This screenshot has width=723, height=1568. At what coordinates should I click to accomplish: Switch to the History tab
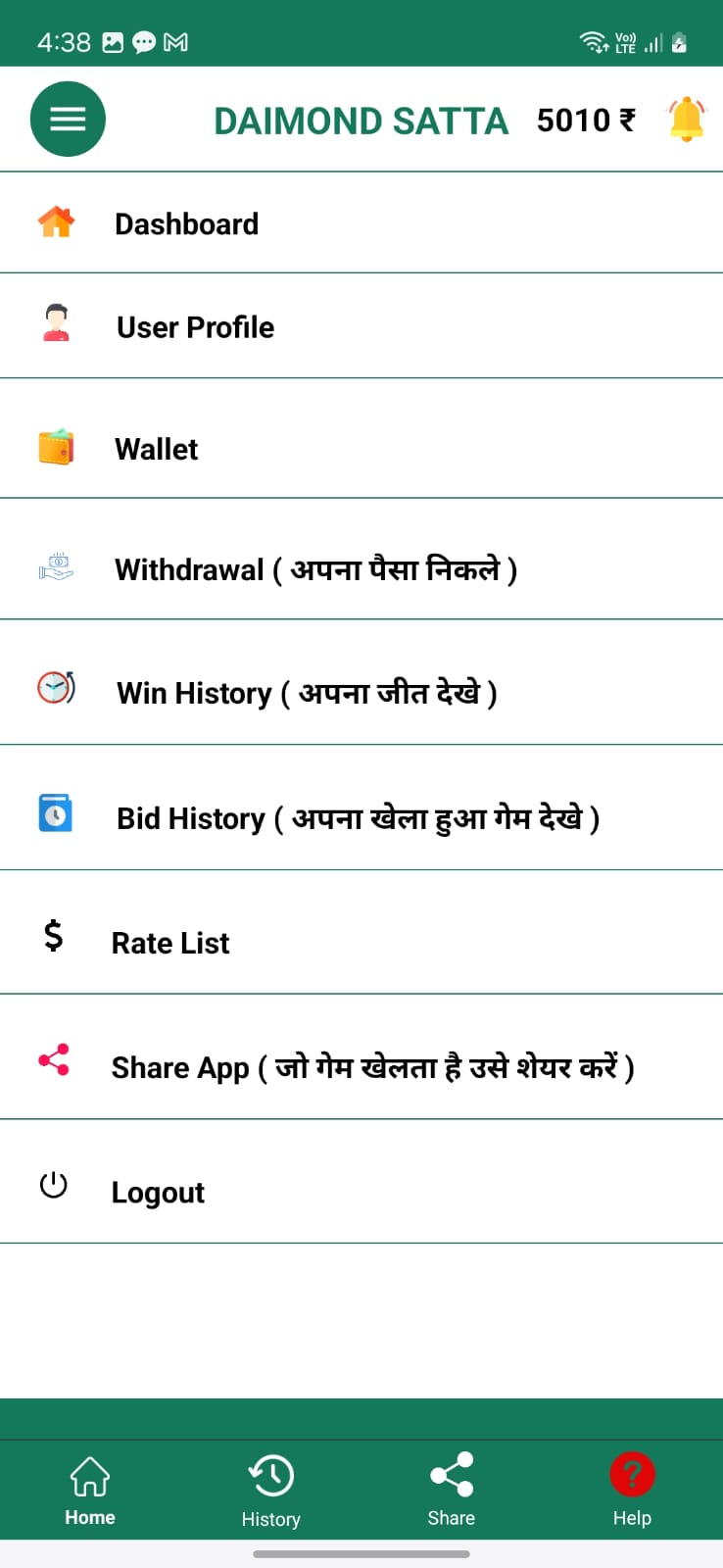[271, 1491]
